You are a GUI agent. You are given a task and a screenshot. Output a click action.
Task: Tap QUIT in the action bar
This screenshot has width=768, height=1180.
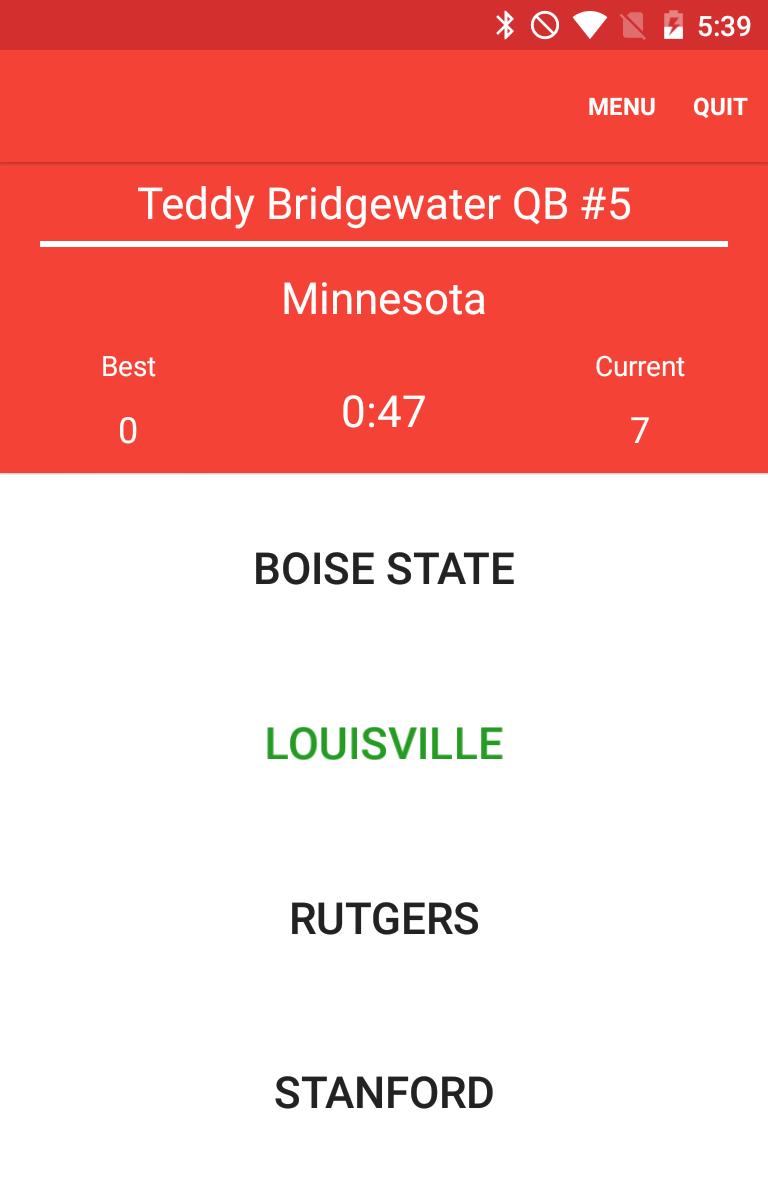721,106
